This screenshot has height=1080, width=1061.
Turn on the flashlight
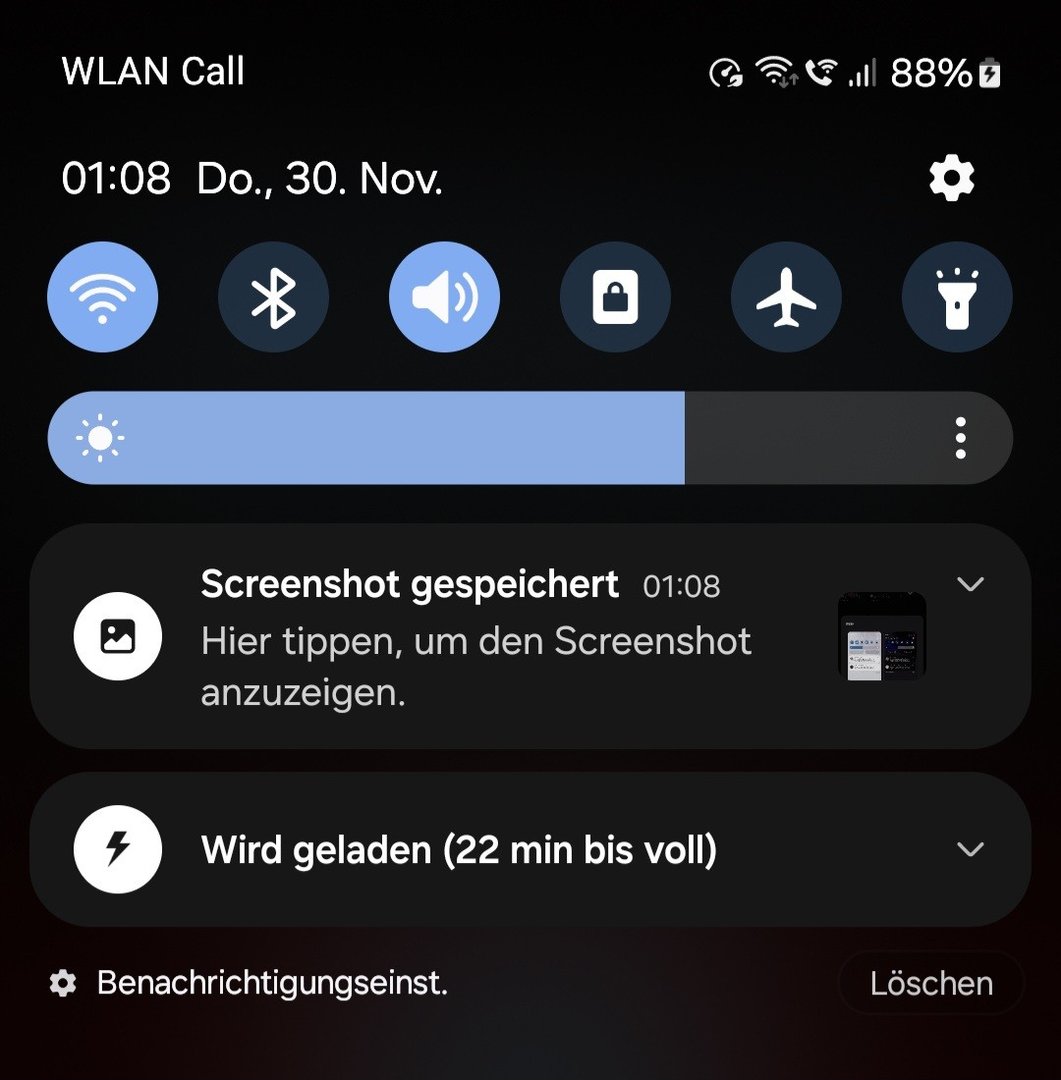point(957,298)
